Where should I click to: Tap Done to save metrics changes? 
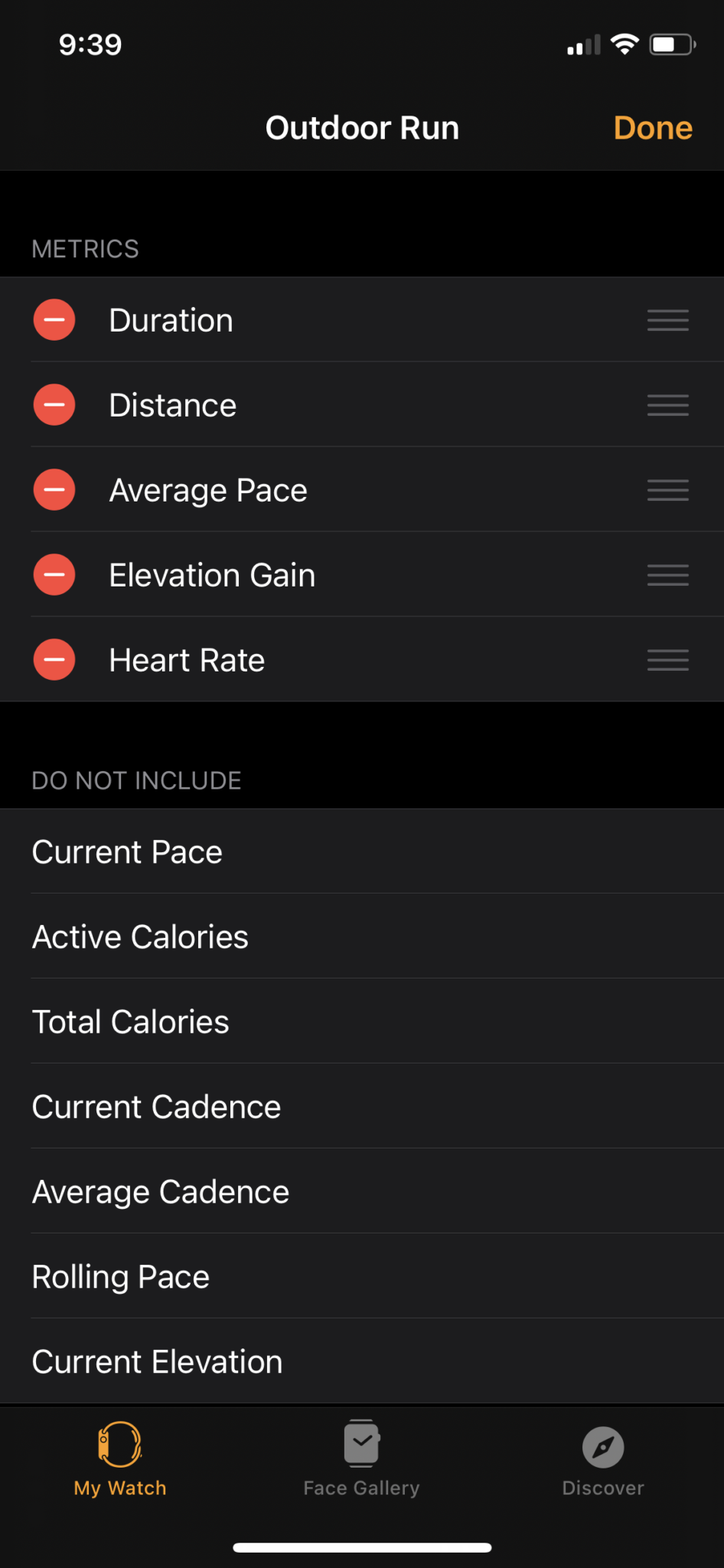652,127
